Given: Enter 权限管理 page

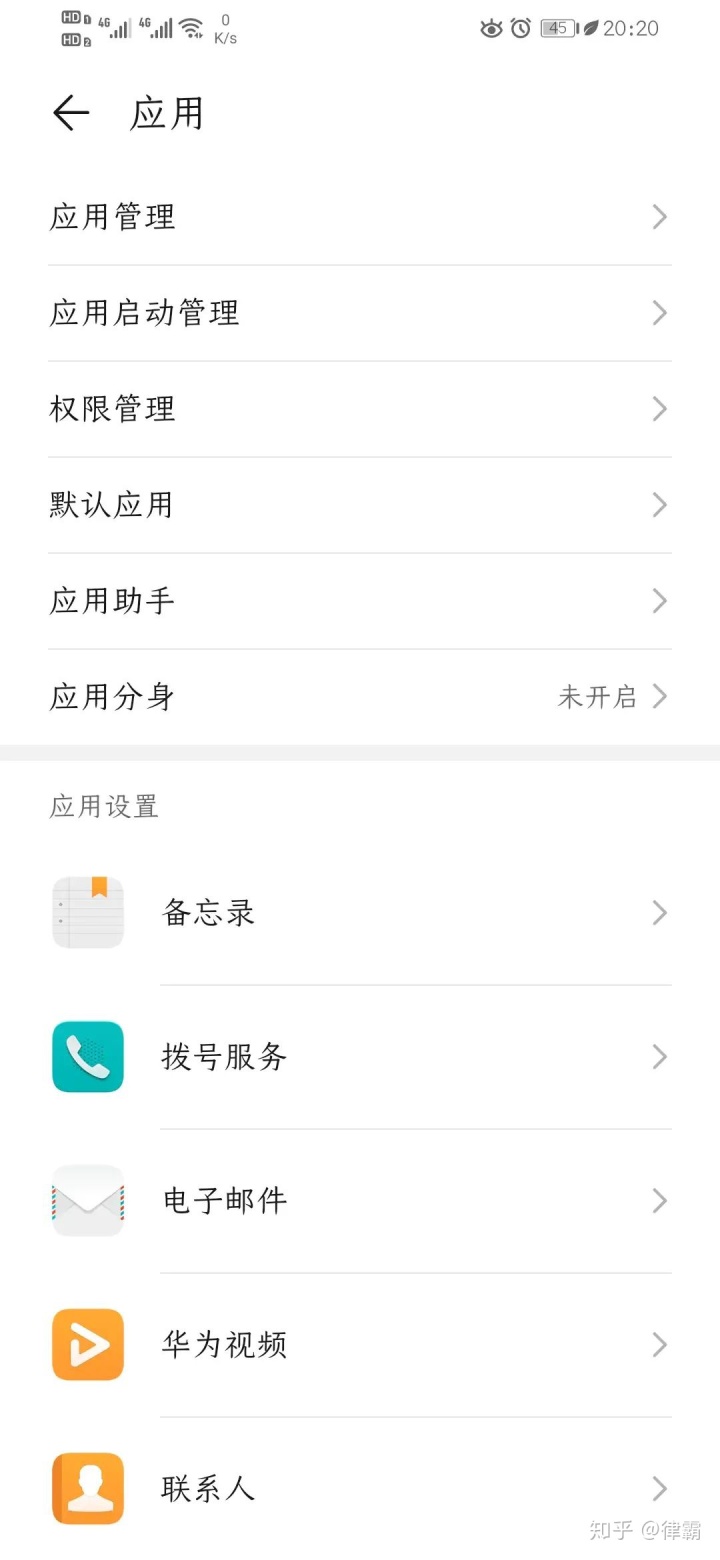Looking at the screenshot, I should click(360, 409).
